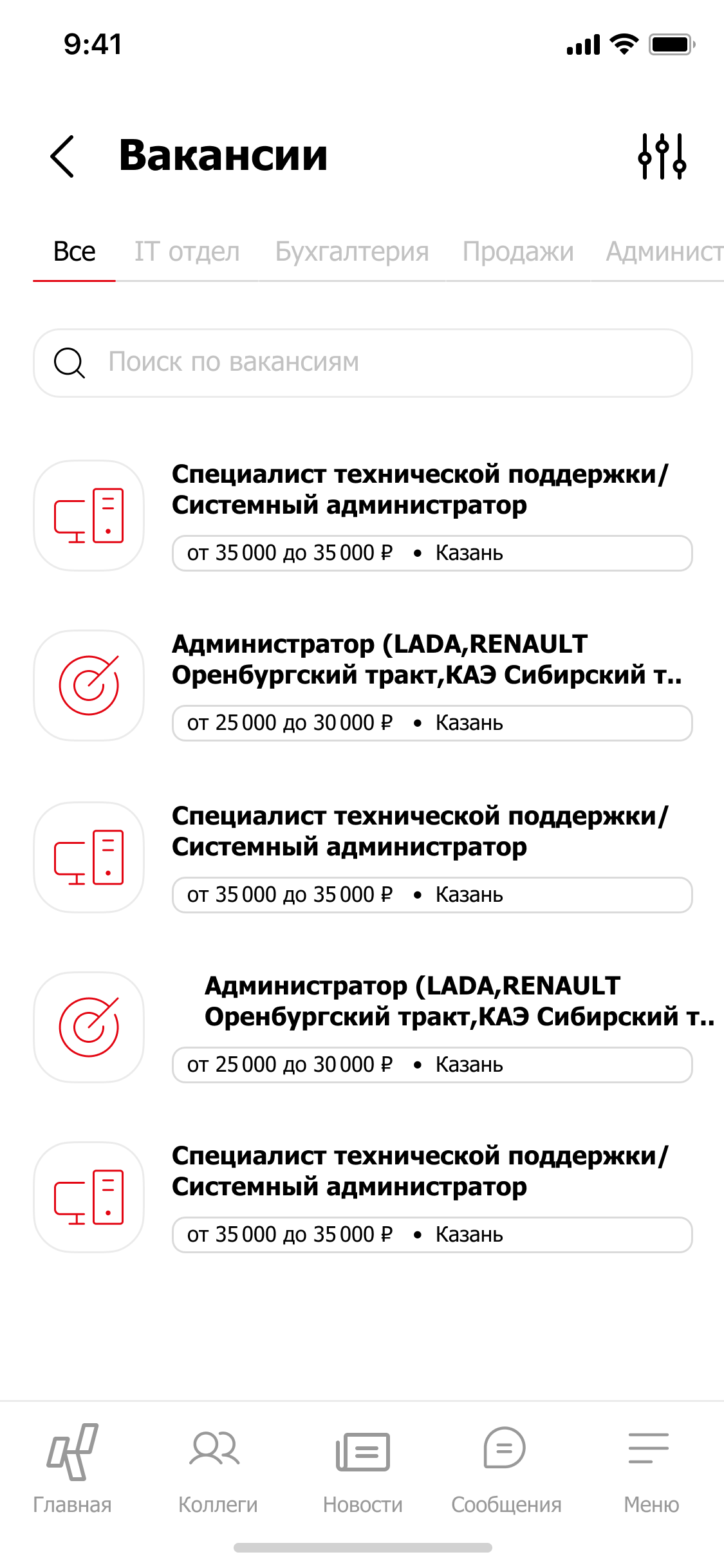The width and height of the screenshot is (724, 1568).
Task: Switch to the Бухгалтерия tab
Action: point(351,252)
